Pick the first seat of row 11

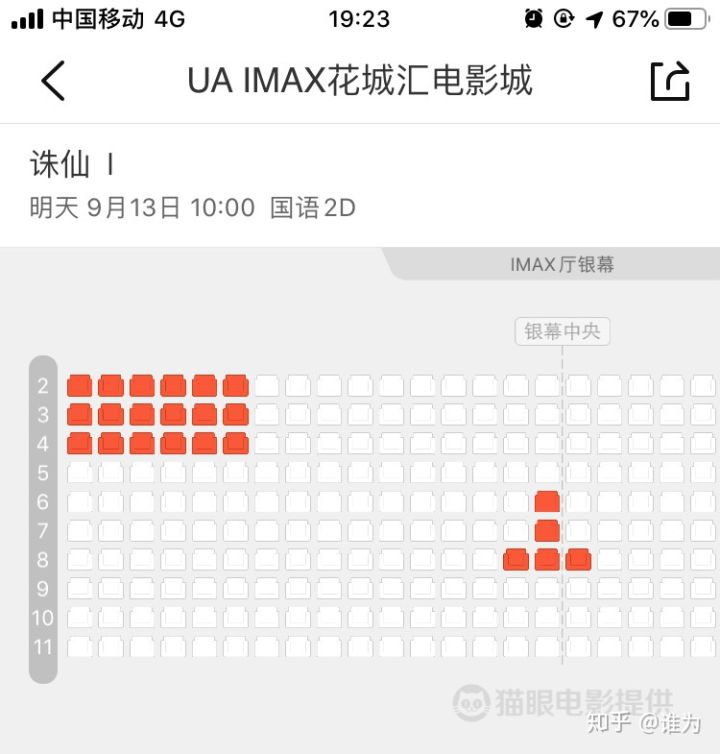[79, 647]
